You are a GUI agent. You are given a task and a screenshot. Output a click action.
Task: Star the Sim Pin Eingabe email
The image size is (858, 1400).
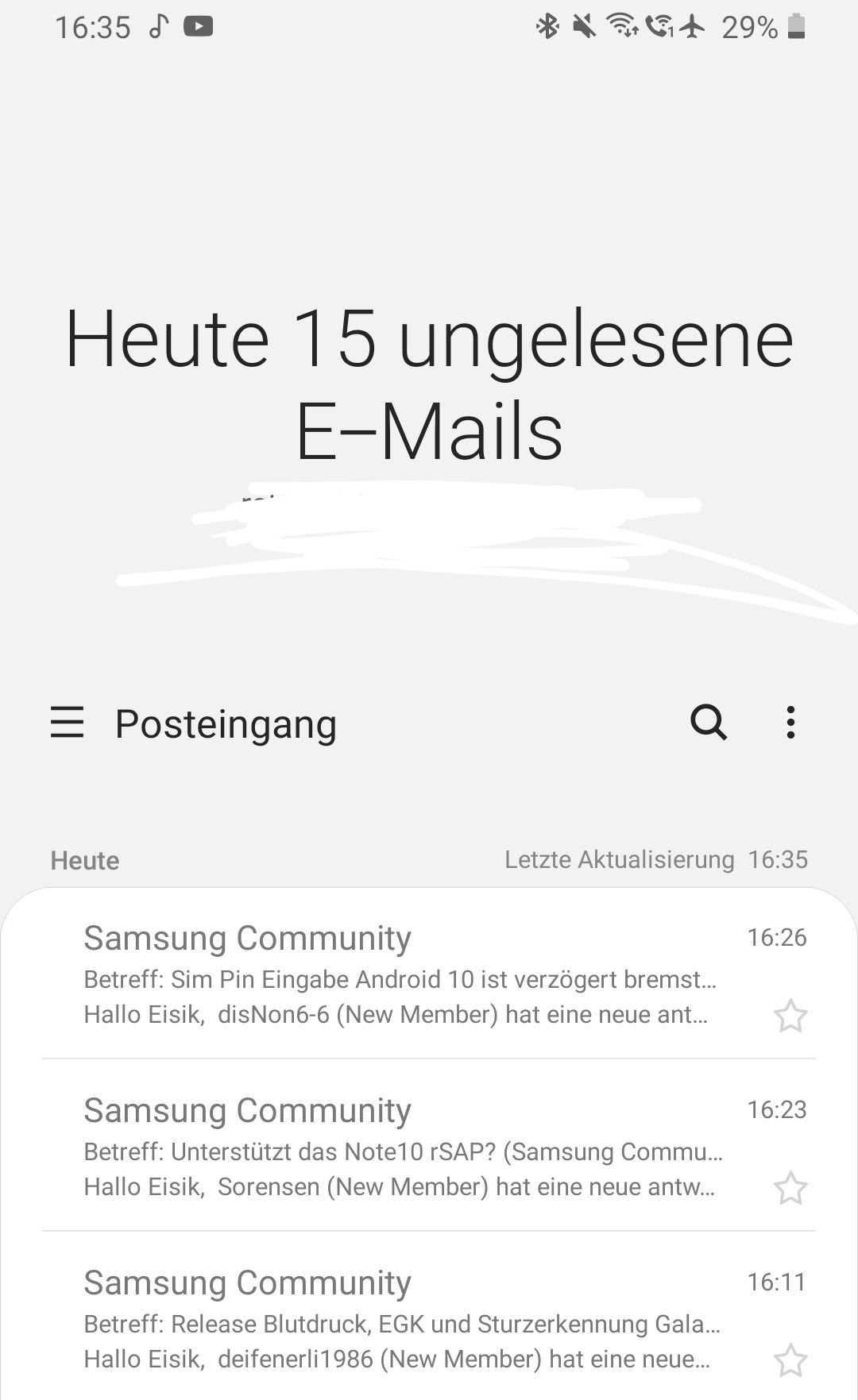click(790, 1016)
